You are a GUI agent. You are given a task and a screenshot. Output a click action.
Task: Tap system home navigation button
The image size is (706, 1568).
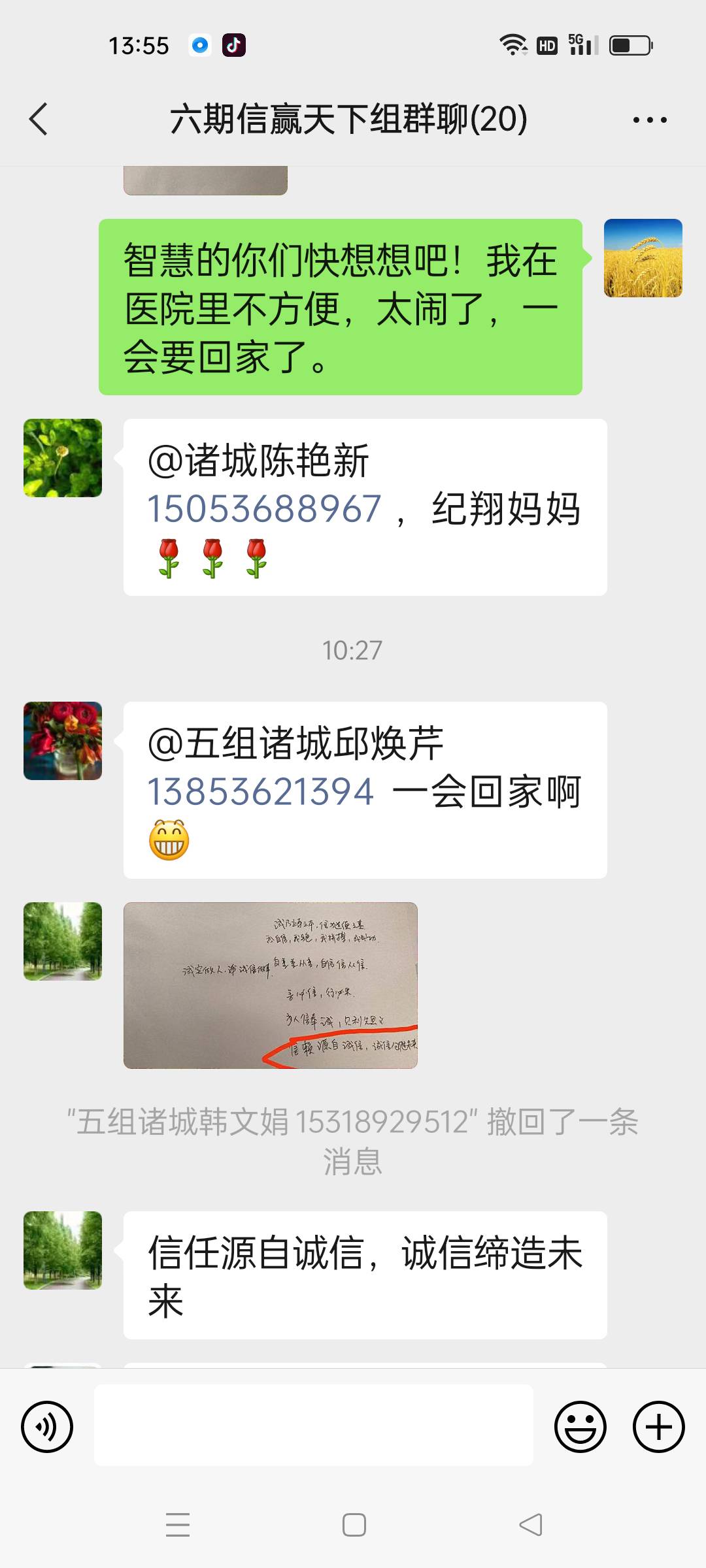pyautogui.click(x=354, y=1525)
